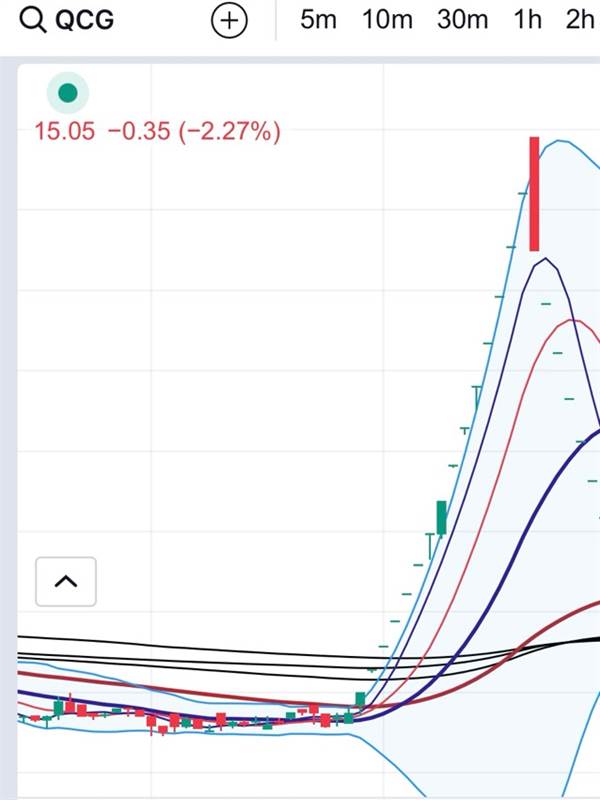Switch to the 5m timeframe
This screenshot has height=800, width=600.
(318, 20)
